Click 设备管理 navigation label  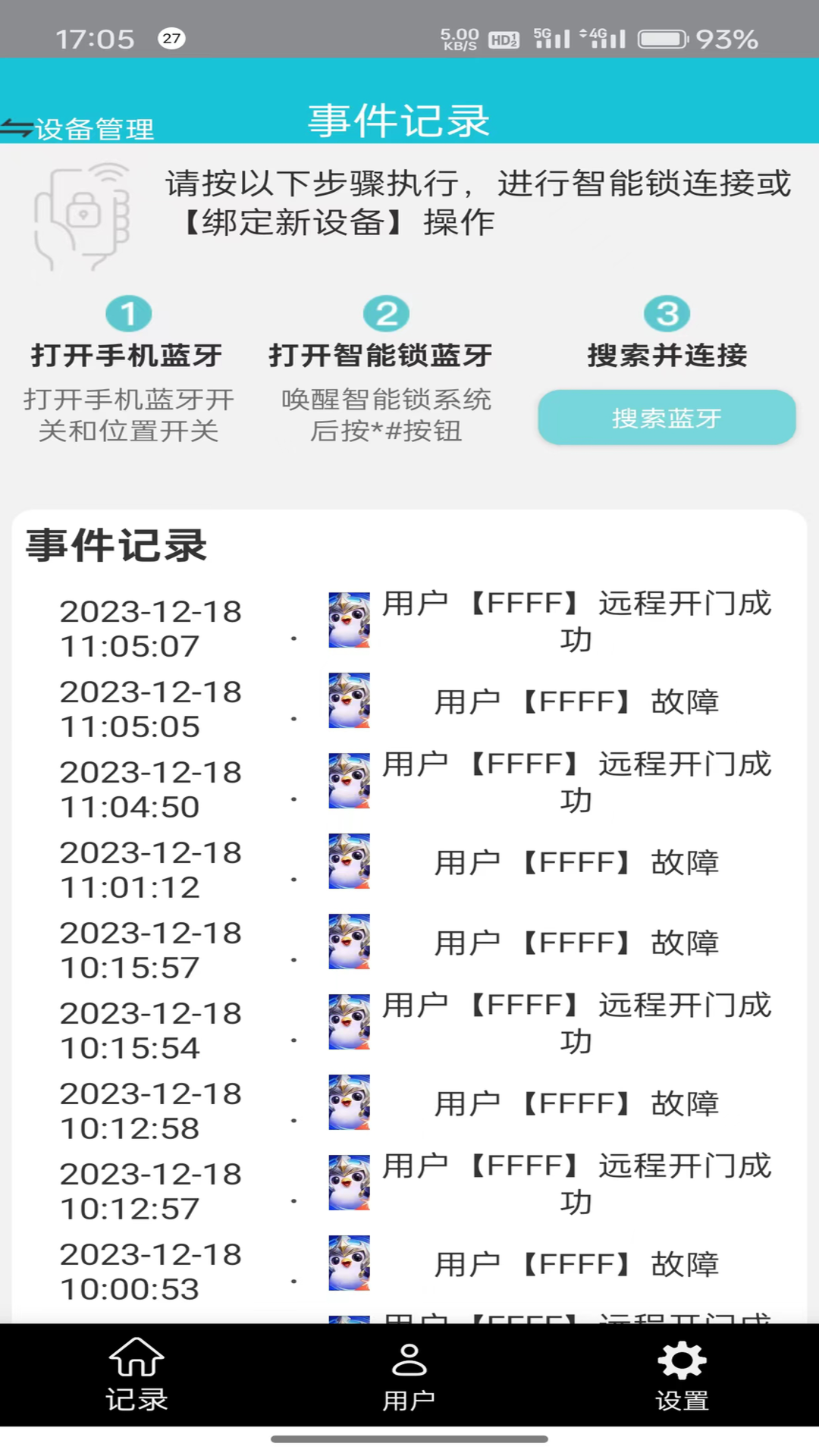94,128
